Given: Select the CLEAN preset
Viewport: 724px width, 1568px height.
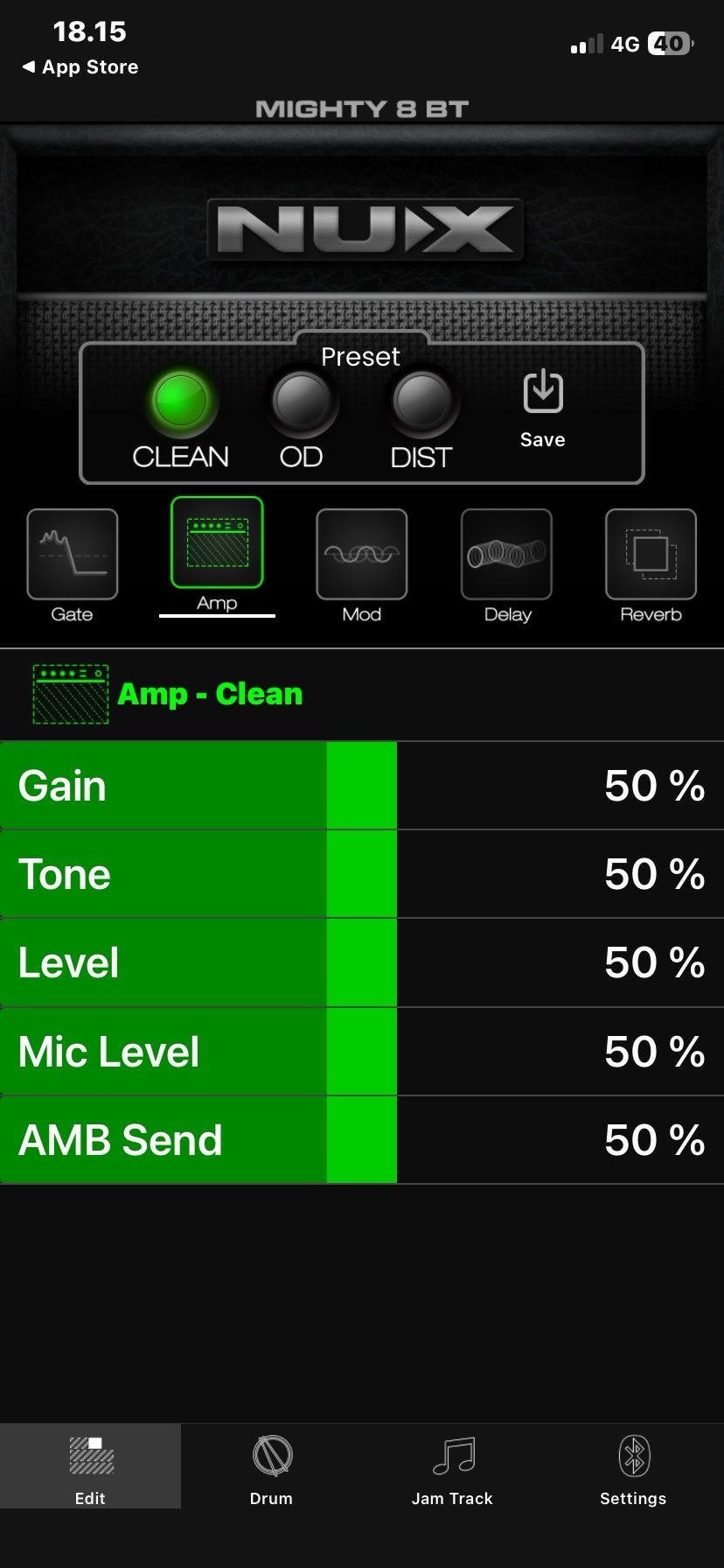Looking at the screenshot, I should (x=180, y=402).
